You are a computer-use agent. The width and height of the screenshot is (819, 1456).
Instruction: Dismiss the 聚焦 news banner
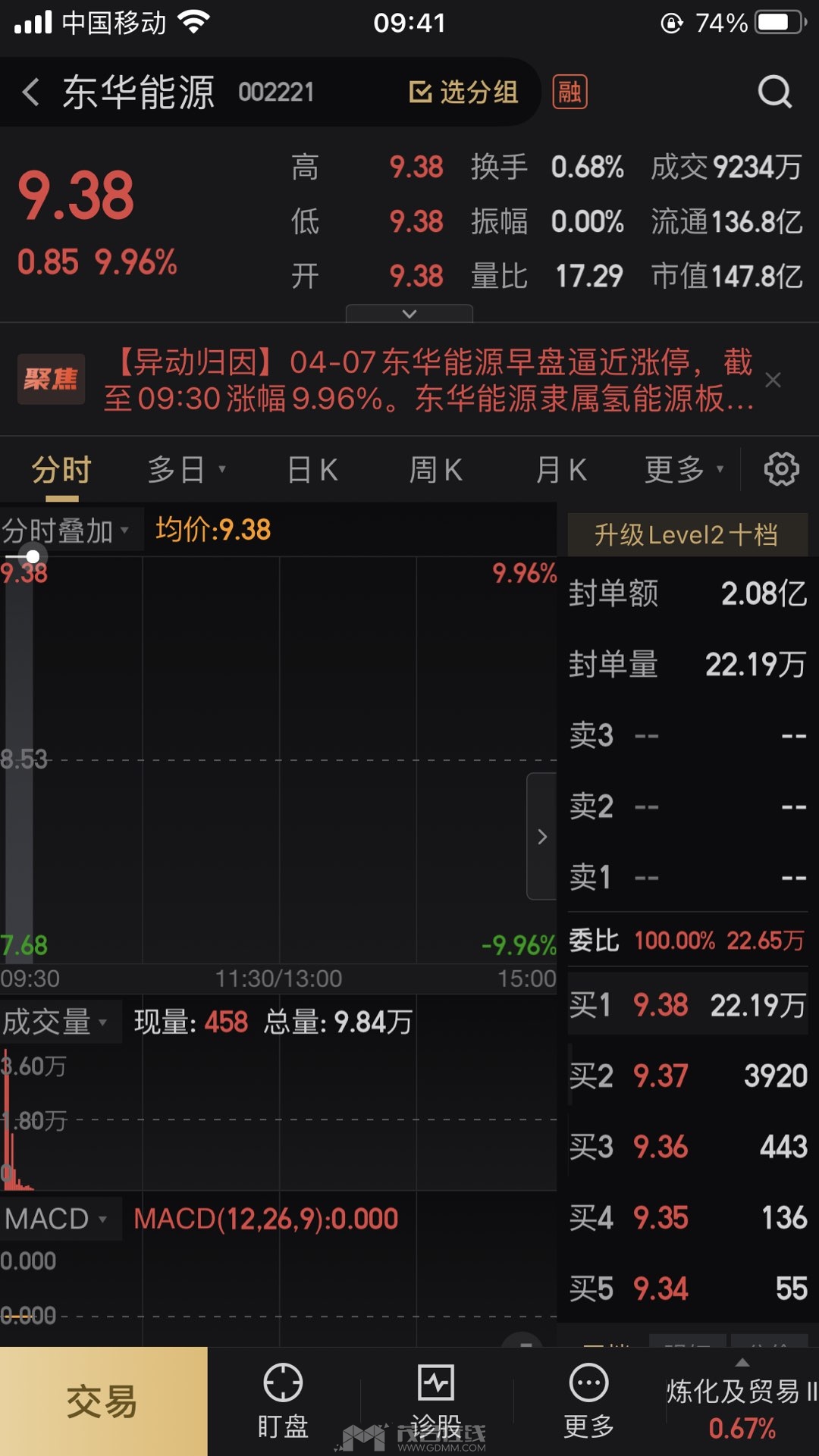pyautogui.click(x=773, y=380)
